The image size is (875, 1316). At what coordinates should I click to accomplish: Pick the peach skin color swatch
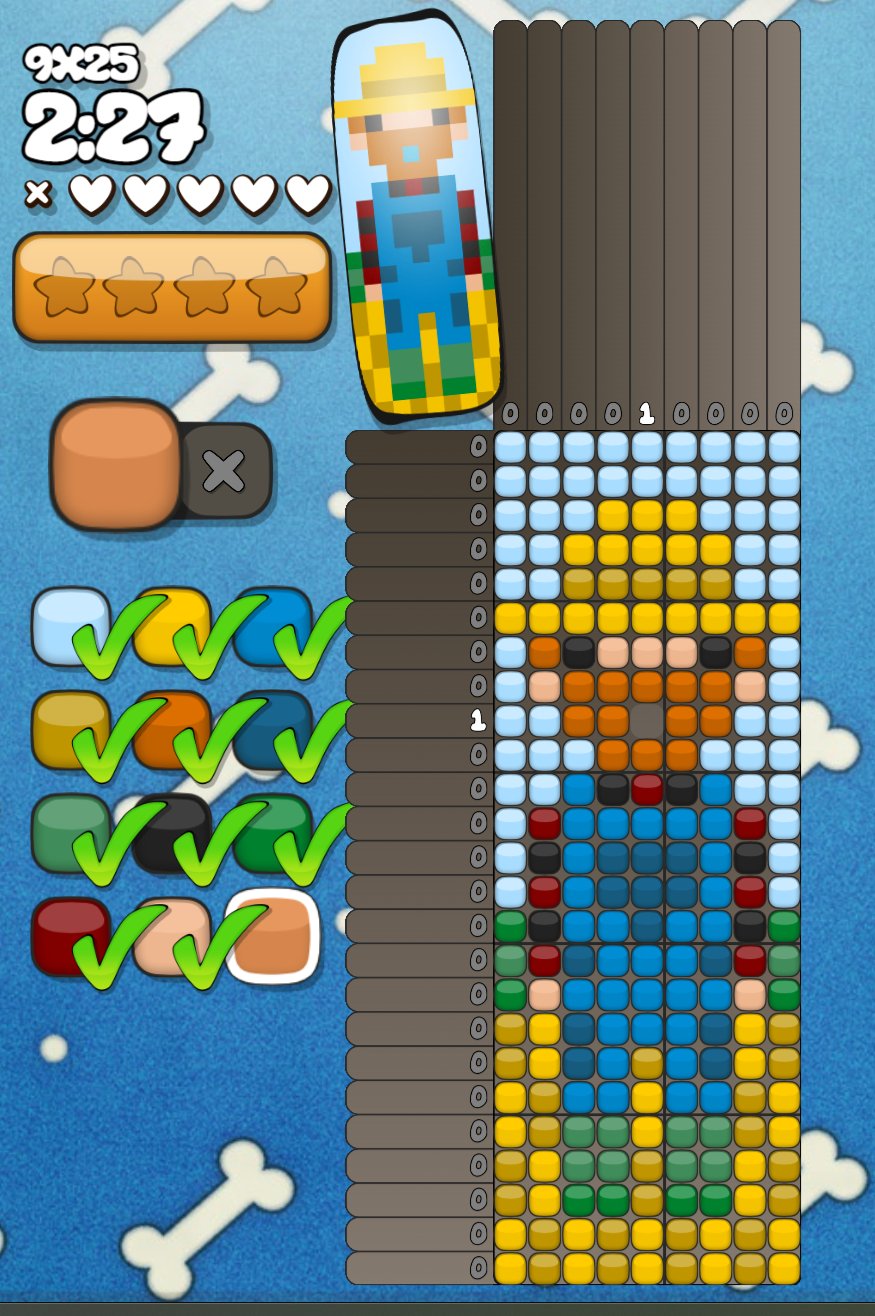172,937
